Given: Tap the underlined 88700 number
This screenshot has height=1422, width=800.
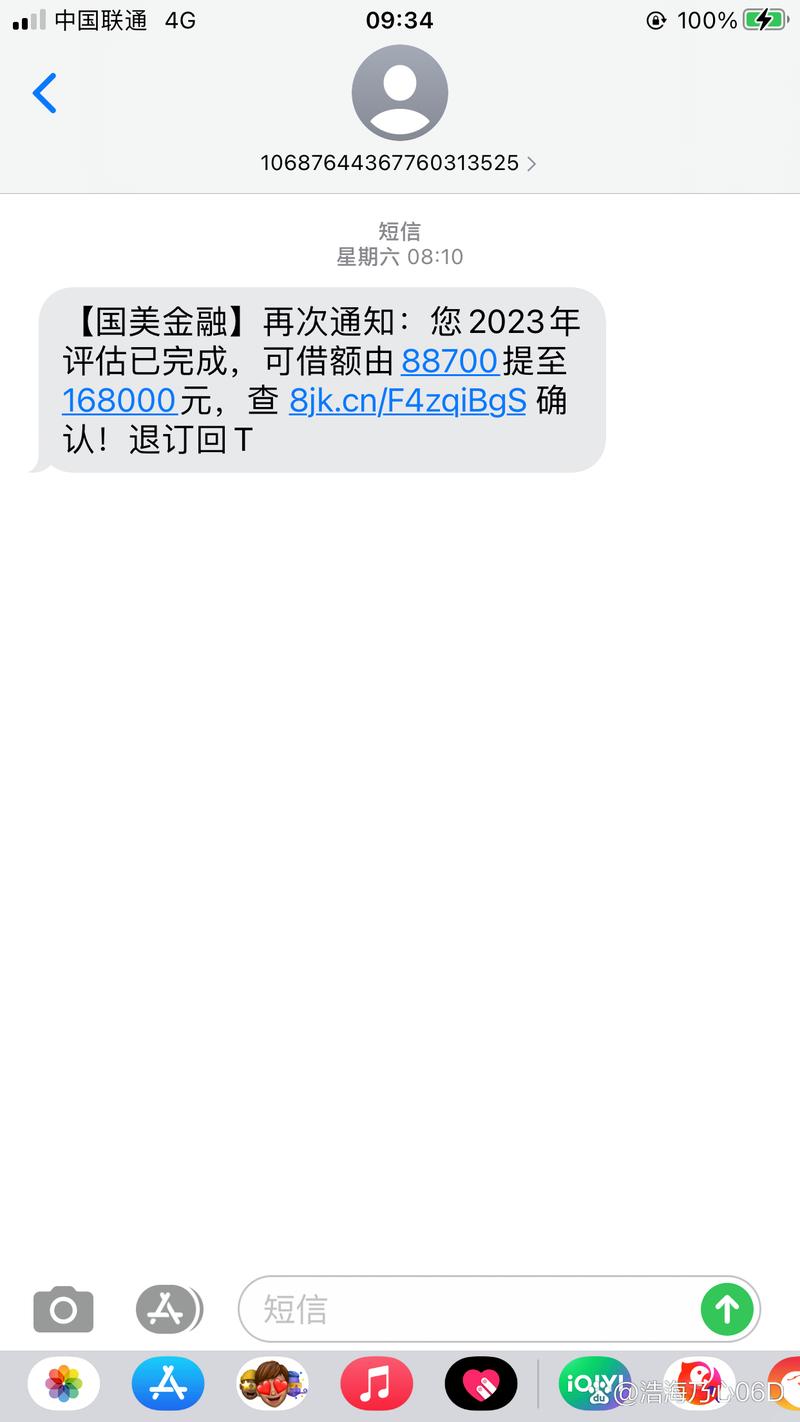Looking at the screenshot, I should coord(450,361).
